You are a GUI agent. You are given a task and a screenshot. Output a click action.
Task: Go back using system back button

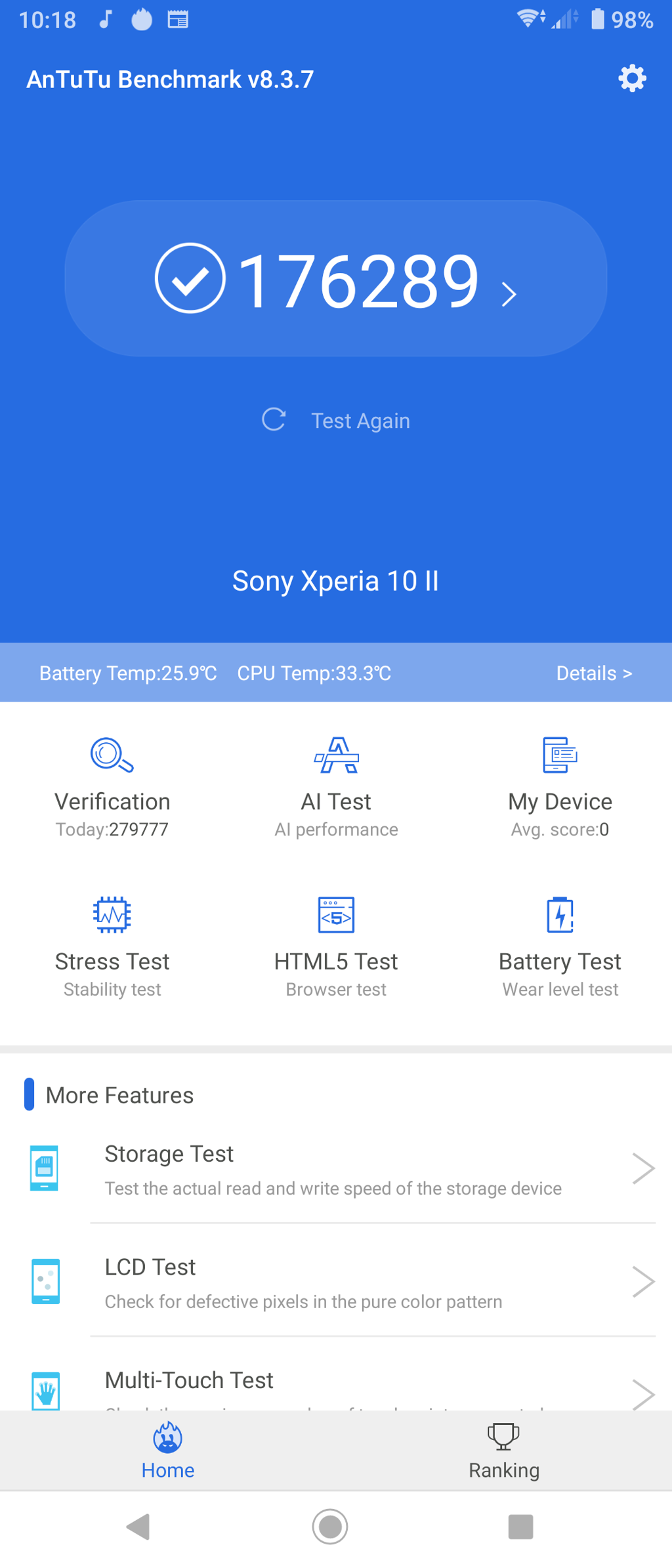tap(138, 1527)
